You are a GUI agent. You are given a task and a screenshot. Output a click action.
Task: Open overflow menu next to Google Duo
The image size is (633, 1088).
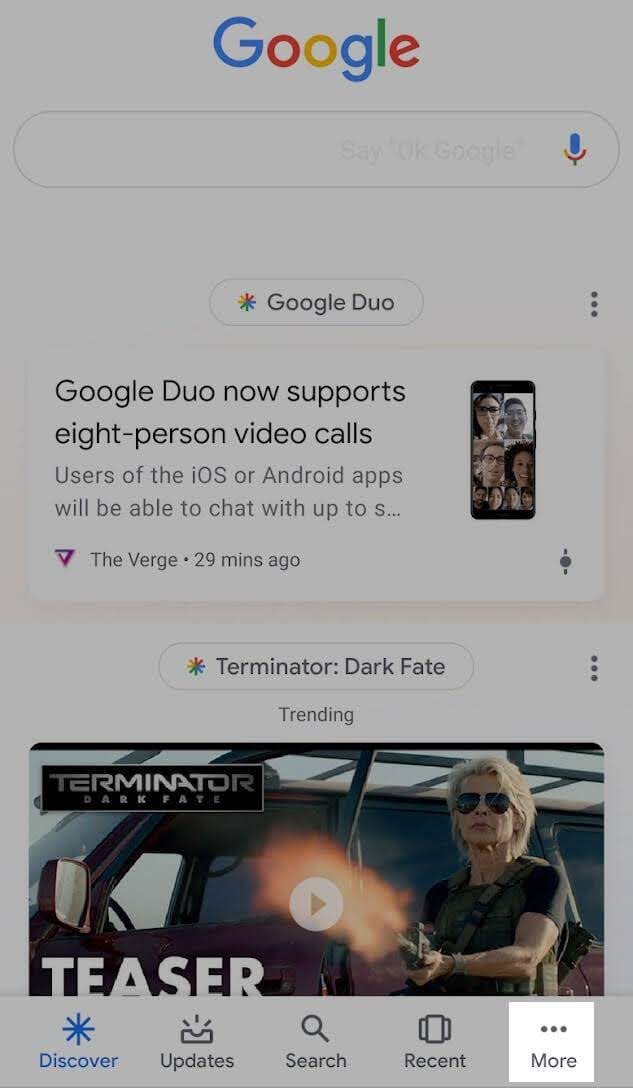point(594,304)
